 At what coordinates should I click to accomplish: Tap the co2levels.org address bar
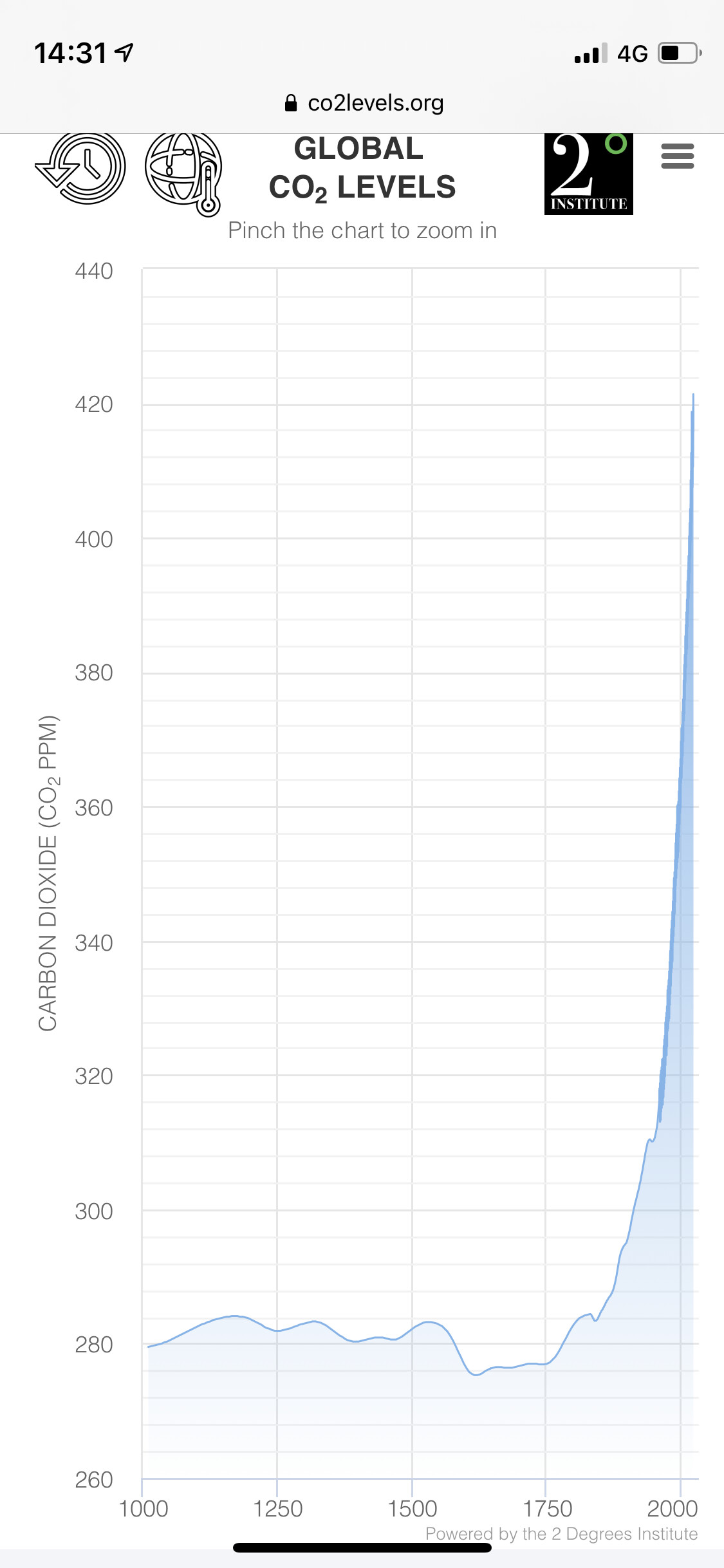(364, 103)
